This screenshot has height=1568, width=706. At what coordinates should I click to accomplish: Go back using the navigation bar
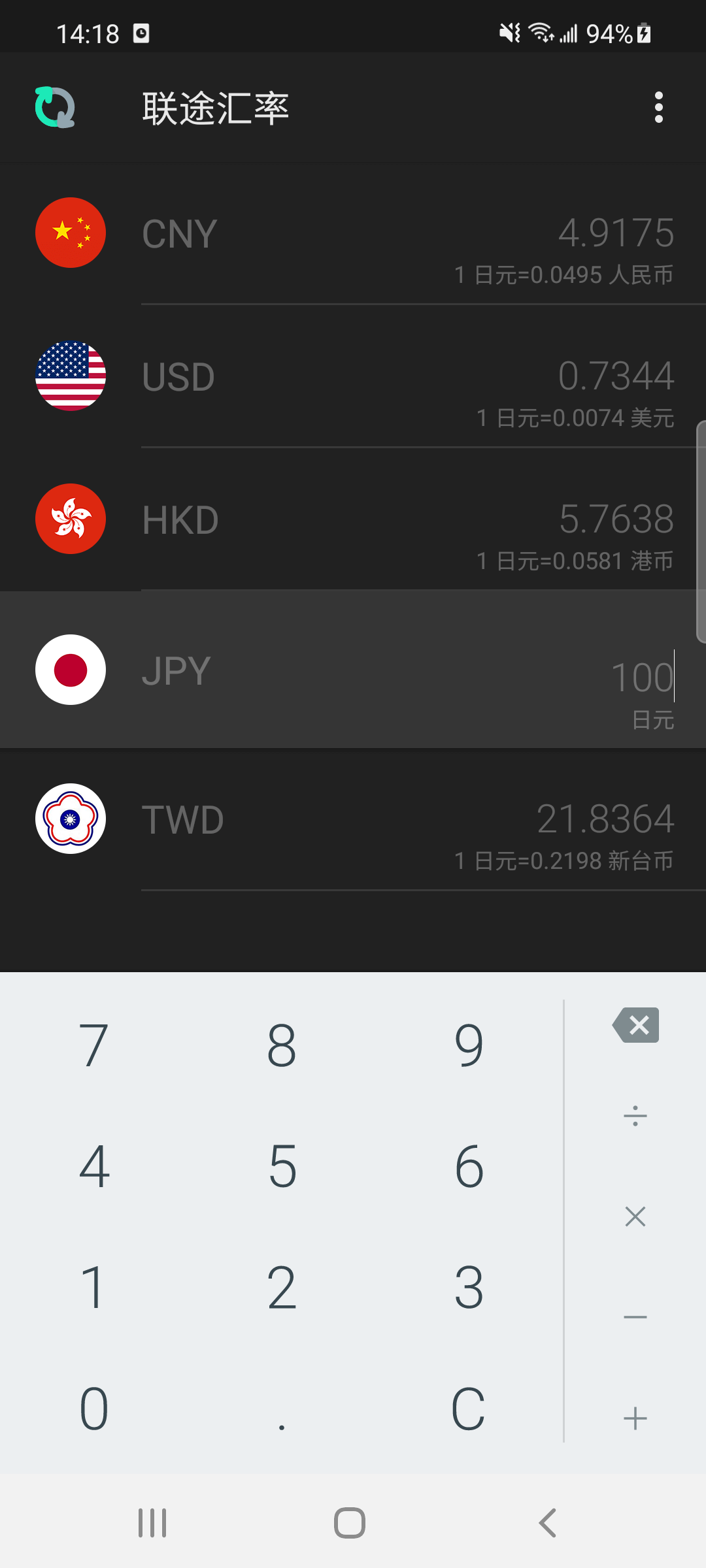pyautogui.click(x=547, y=1523)
